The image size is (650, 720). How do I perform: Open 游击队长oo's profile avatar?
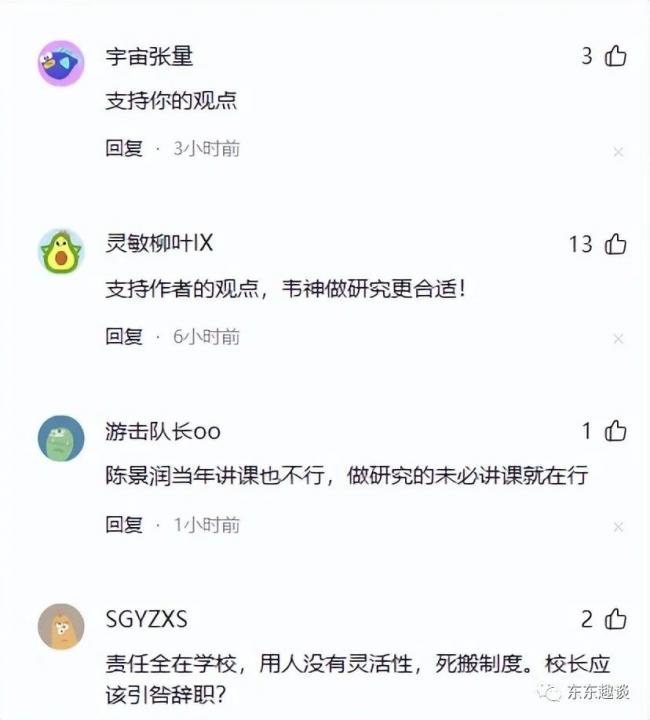point(61,439)
